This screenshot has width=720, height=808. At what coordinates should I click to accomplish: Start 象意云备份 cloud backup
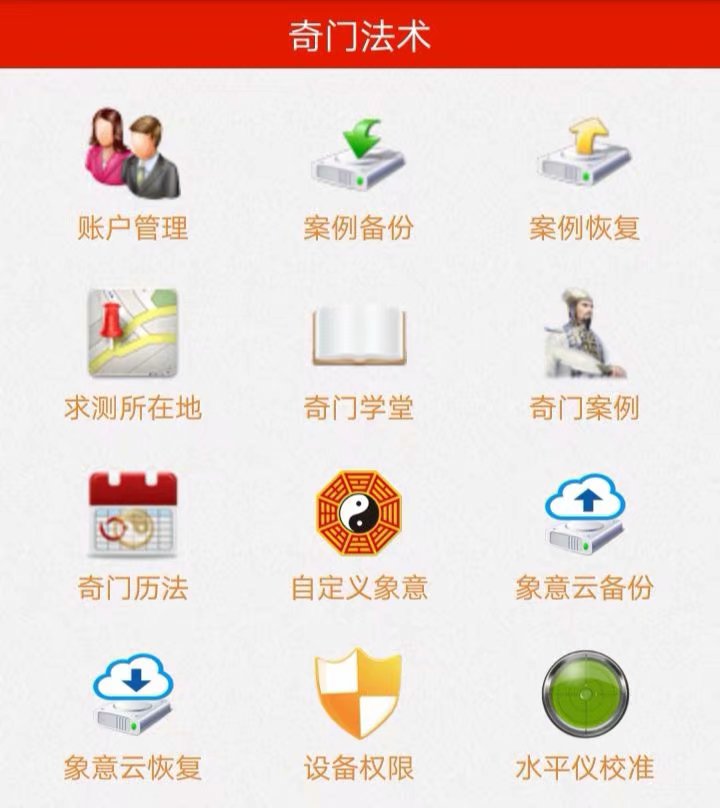(x=584, y=515)
